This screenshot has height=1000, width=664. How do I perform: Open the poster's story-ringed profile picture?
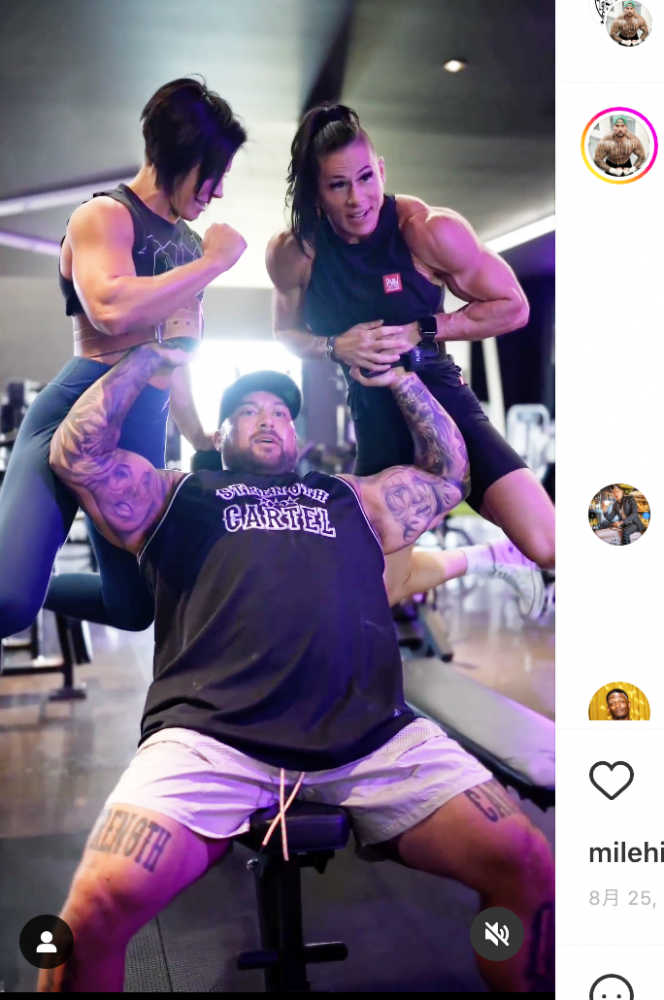619,146
